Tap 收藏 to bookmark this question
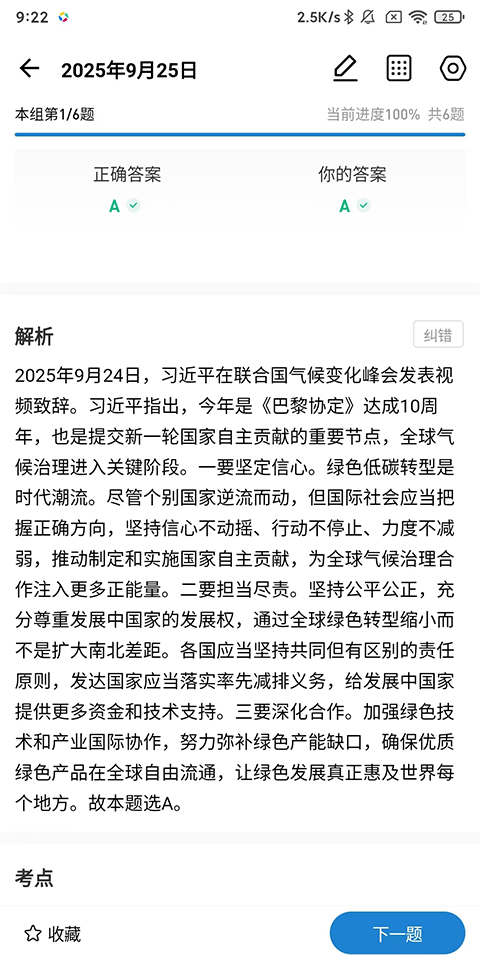 pyautogui.click(x=53, y=934)
